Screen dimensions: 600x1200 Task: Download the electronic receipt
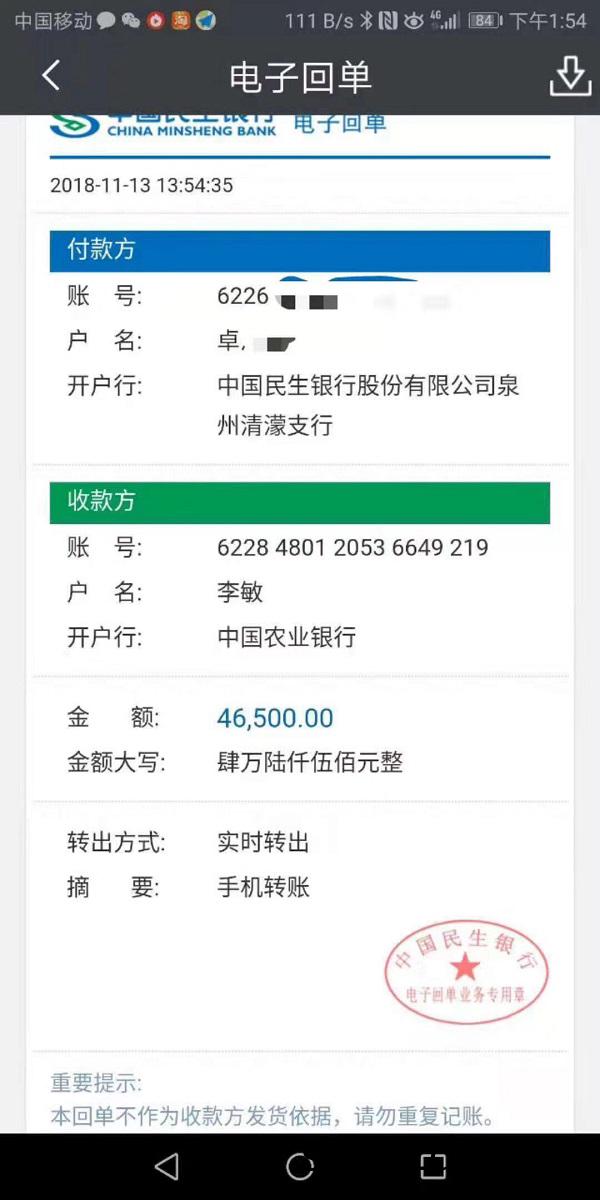coord(570,77)
